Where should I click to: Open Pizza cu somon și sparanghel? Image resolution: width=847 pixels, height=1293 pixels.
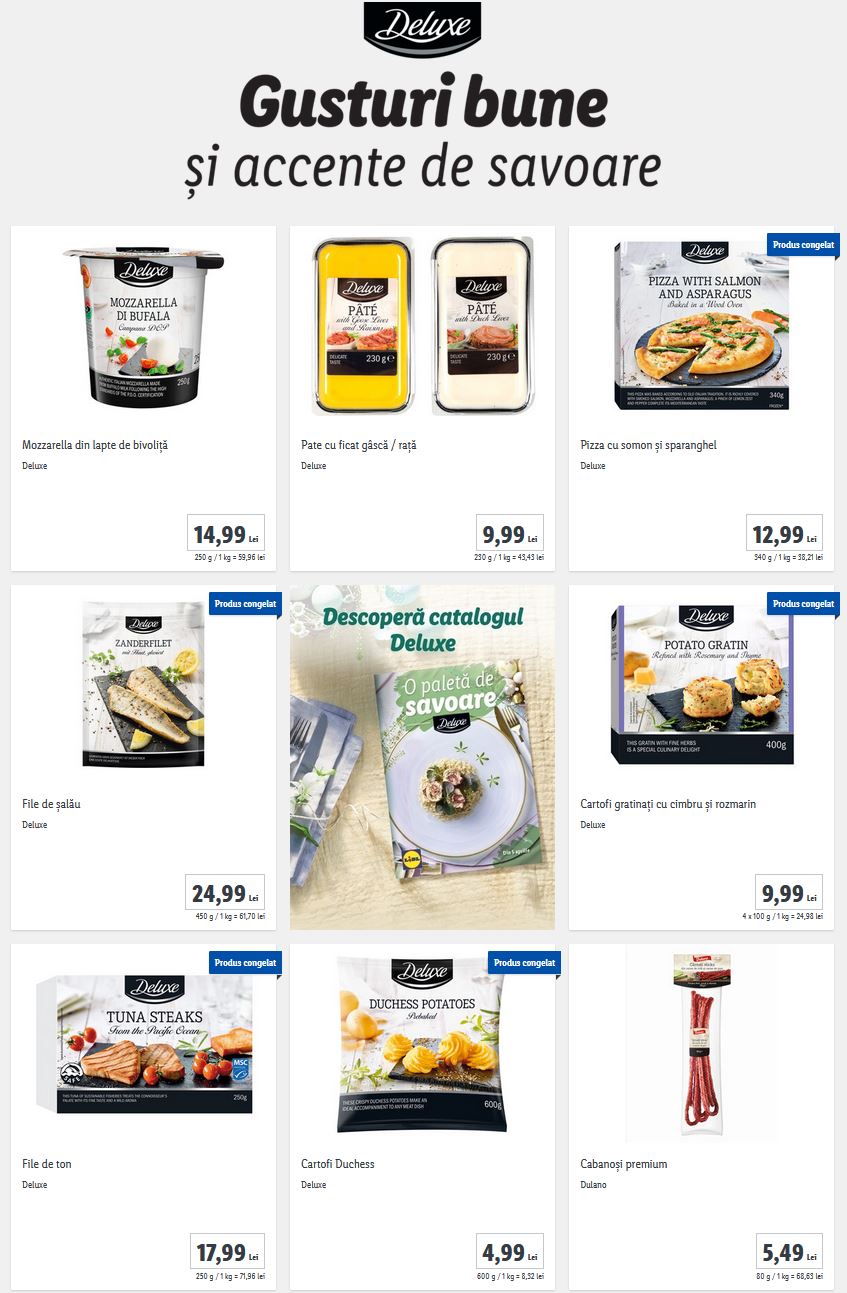coord(701,398)
